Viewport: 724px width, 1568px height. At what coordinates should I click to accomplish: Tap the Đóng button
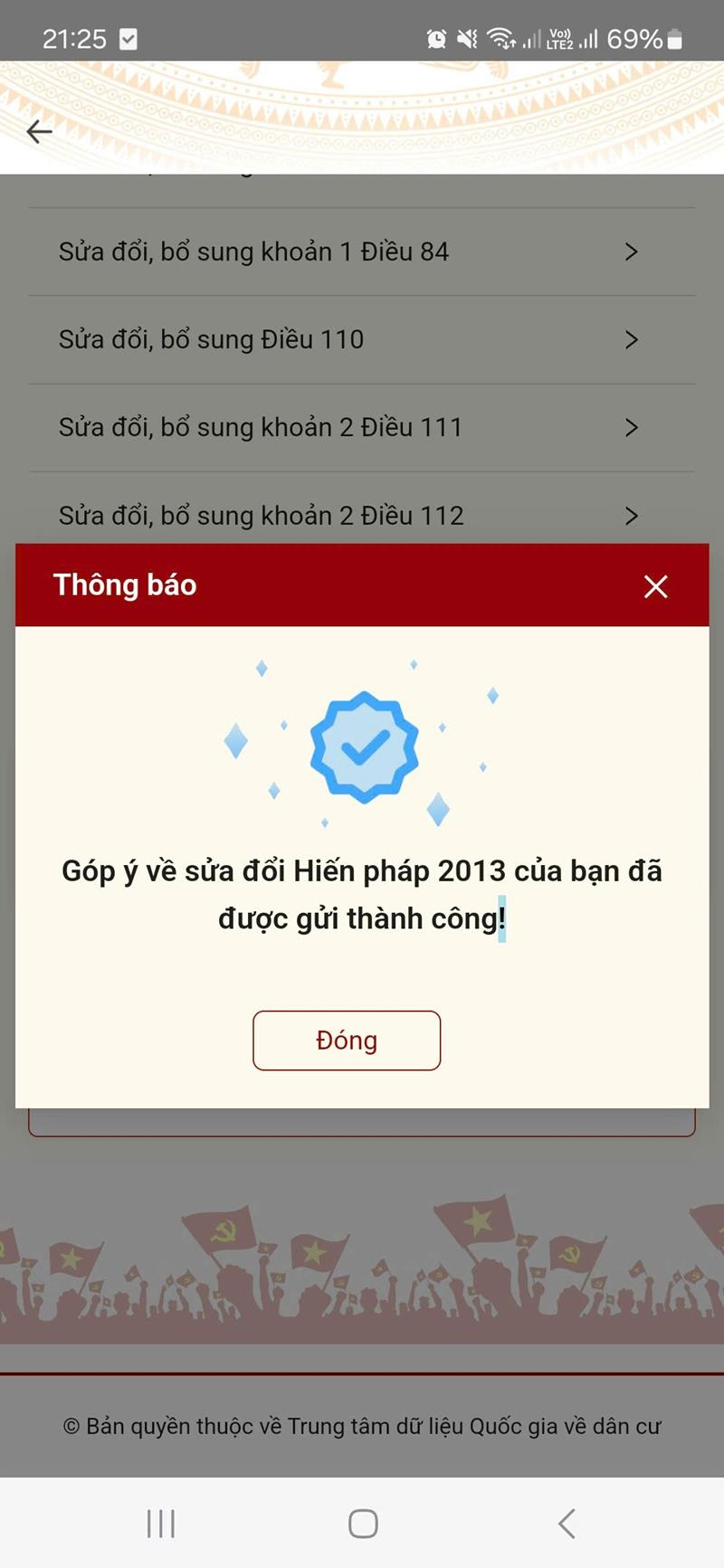(347, 1041)
